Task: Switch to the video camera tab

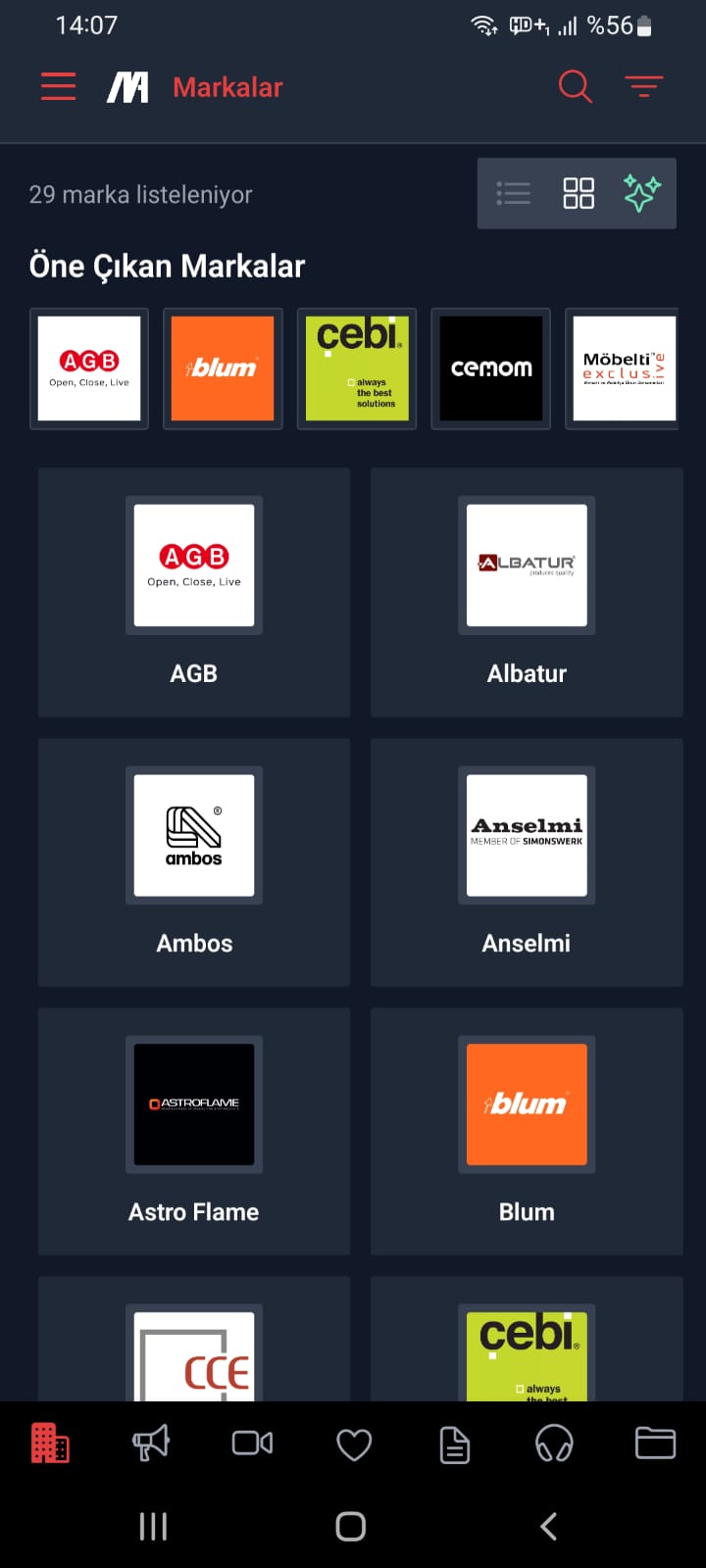Action: (x=252, y=1444)
